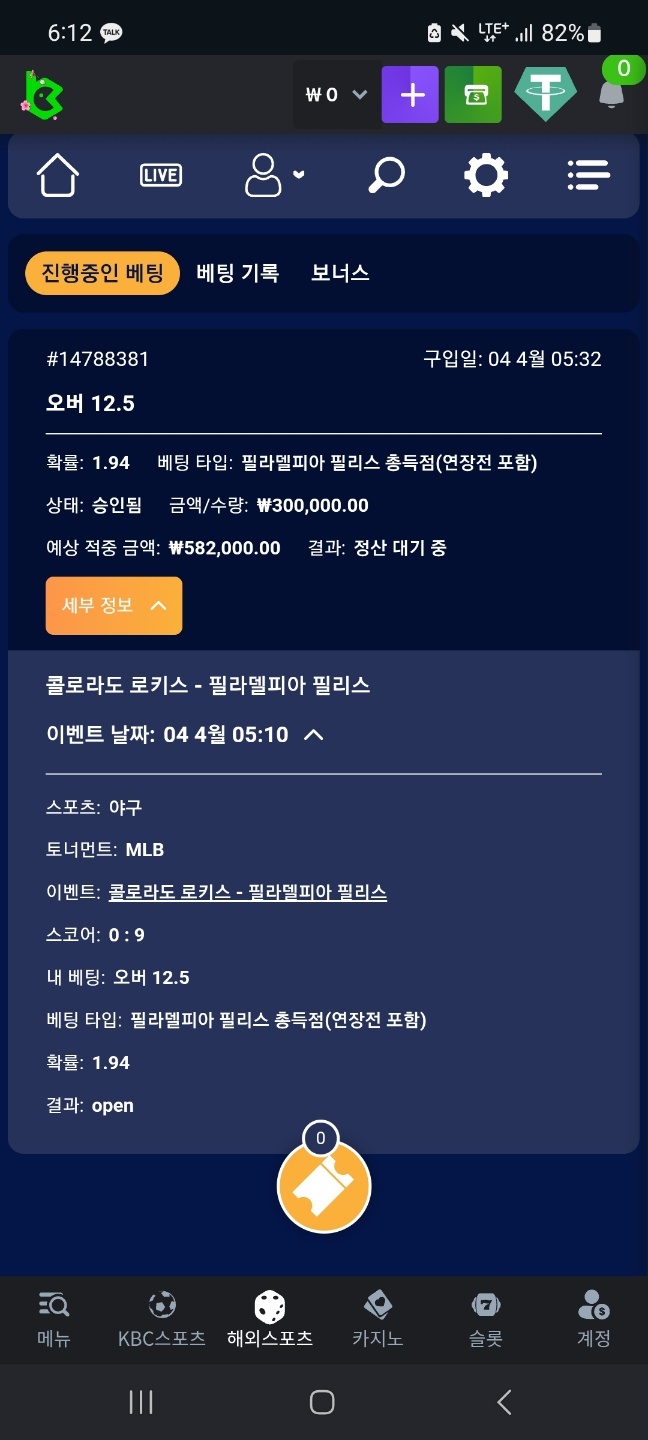Open the floating bet slip button

tap(324, 1187)
